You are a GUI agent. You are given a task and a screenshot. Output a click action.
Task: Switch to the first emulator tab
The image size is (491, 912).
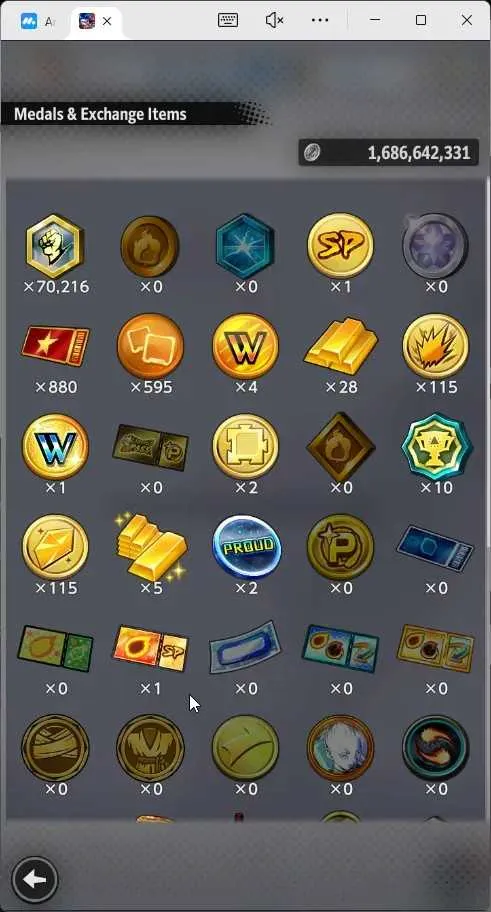pyautogui.click(x=36, y=22)
